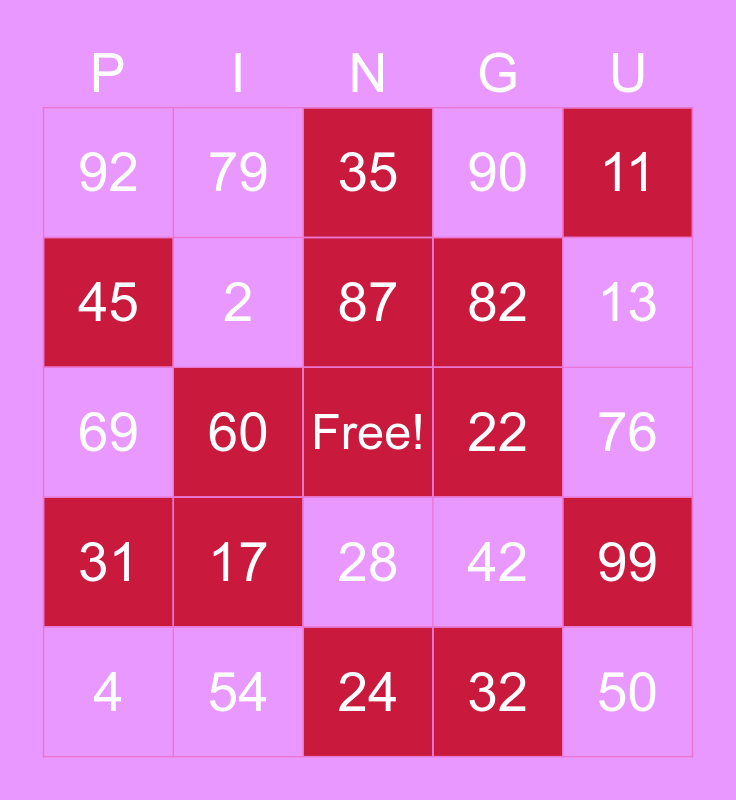Mark number 28
The height and width of the screenshot is (800, 736).
coord(368,562)
